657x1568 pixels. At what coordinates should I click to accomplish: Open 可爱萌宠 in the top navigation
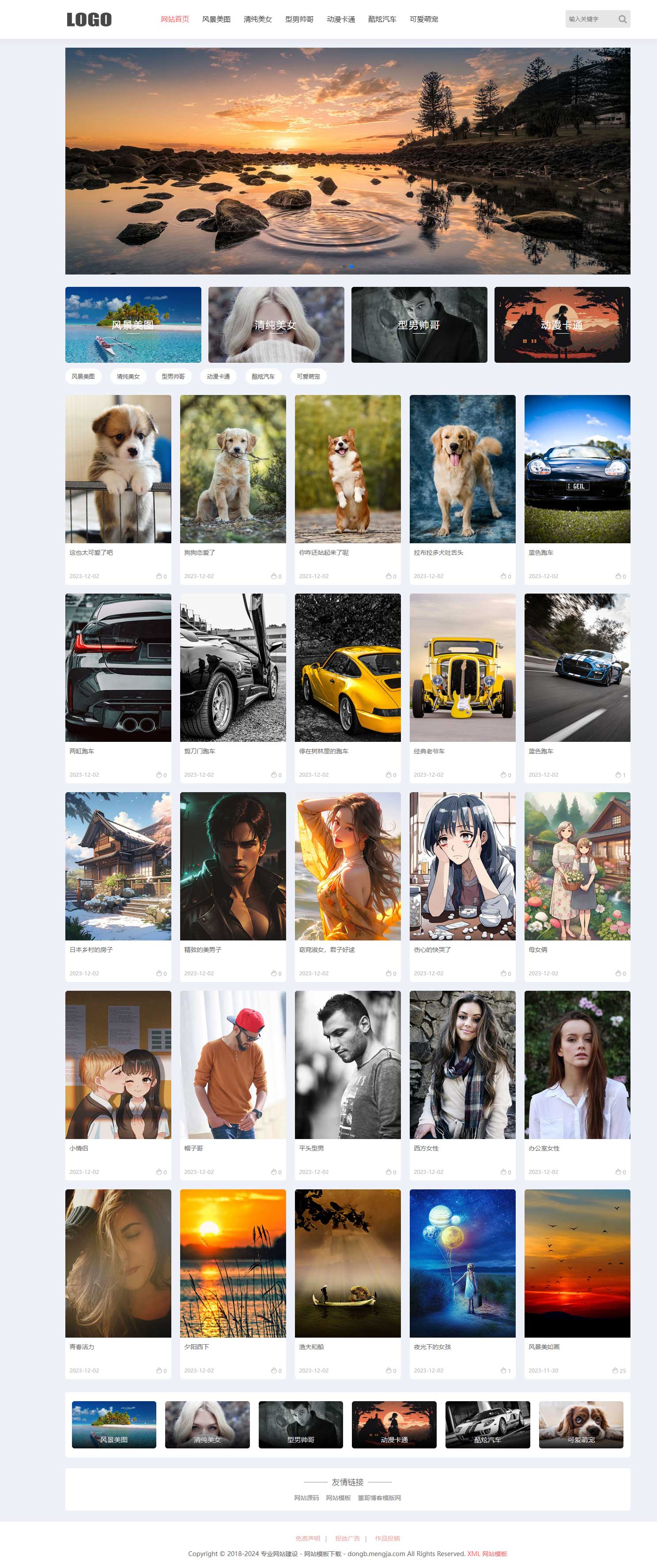[x=424, y=19]
